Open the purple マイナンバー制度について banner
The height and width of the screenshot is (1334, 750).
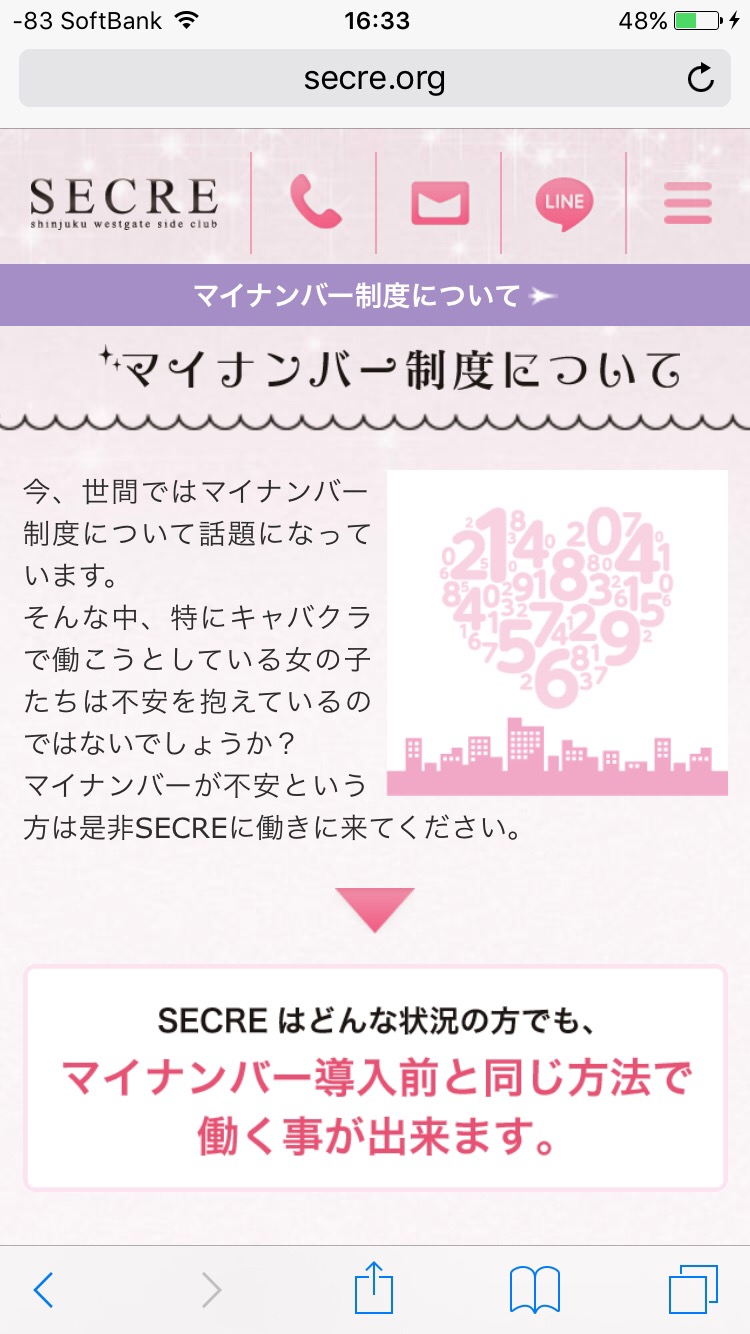click(375, 295)
